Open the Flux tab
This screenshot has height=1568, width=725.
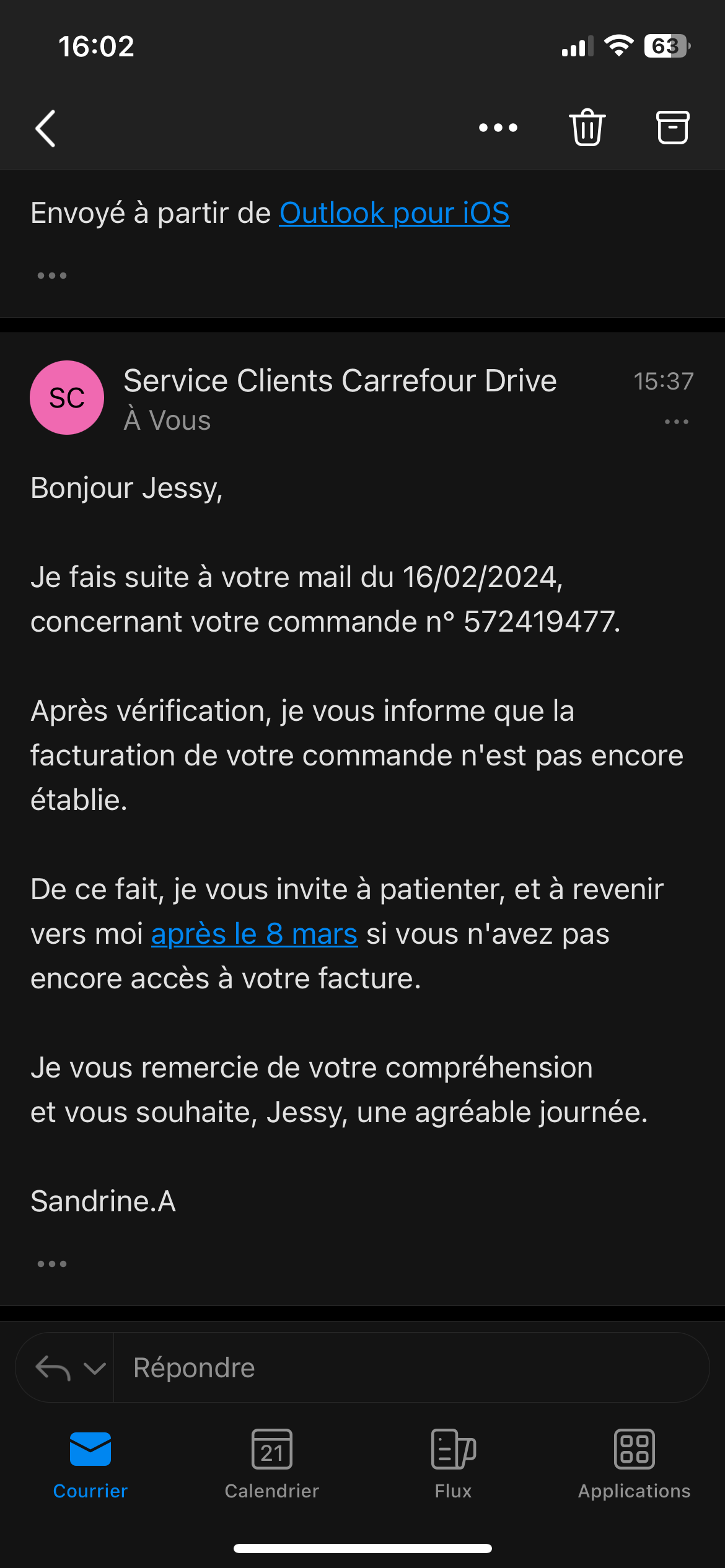point(454,1465)
